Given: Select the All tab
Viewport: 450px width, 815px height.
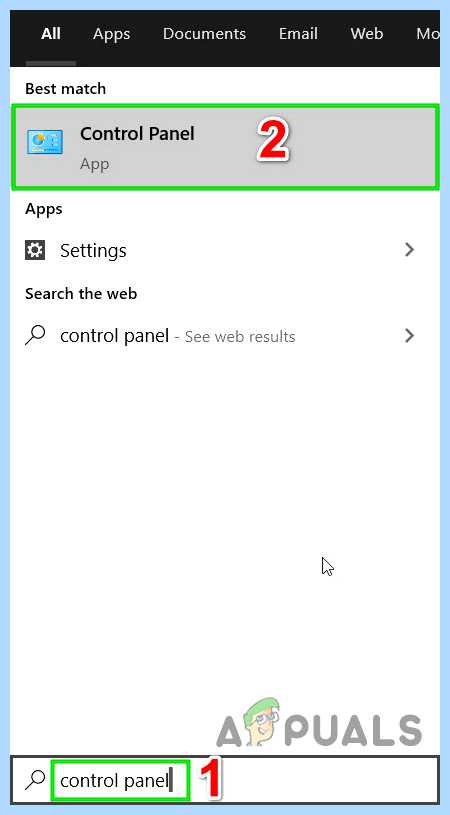Looking at the screenshot, I should [51, 34].
